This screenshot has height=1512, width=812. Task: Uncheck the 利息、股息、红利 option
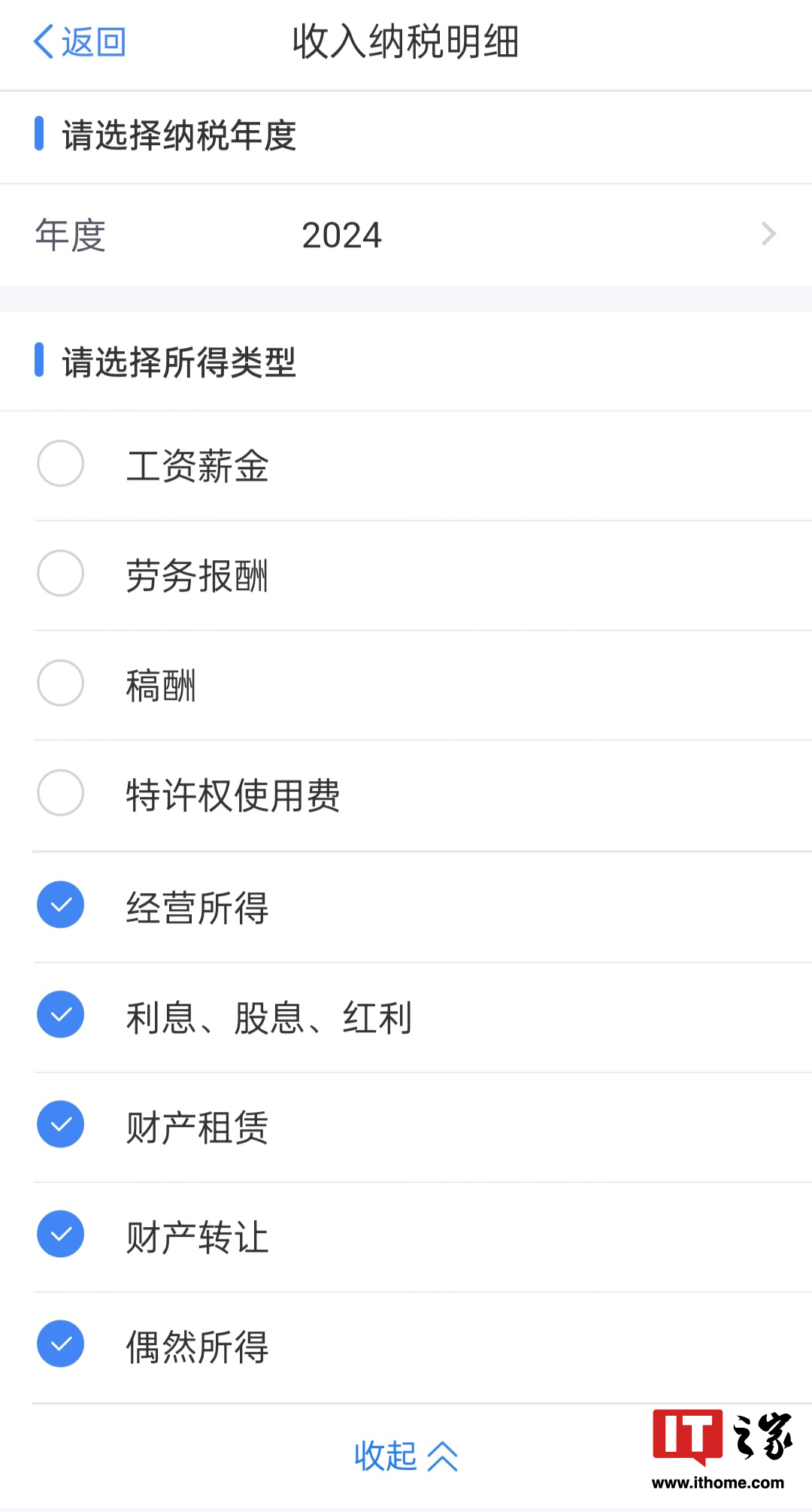click(60, 1014)
